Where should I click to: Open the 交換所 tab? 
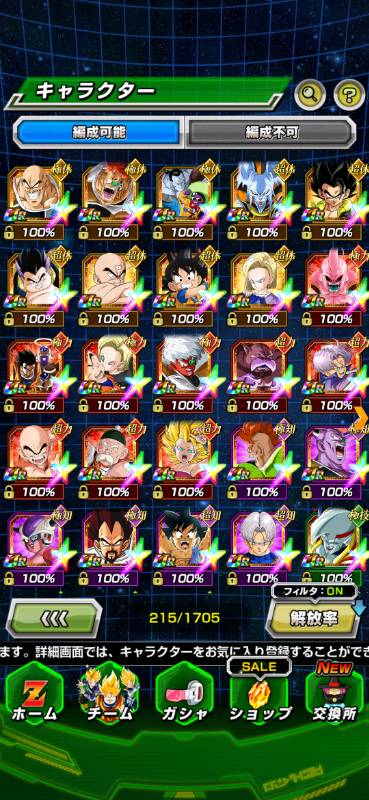(x=335, y=696)
